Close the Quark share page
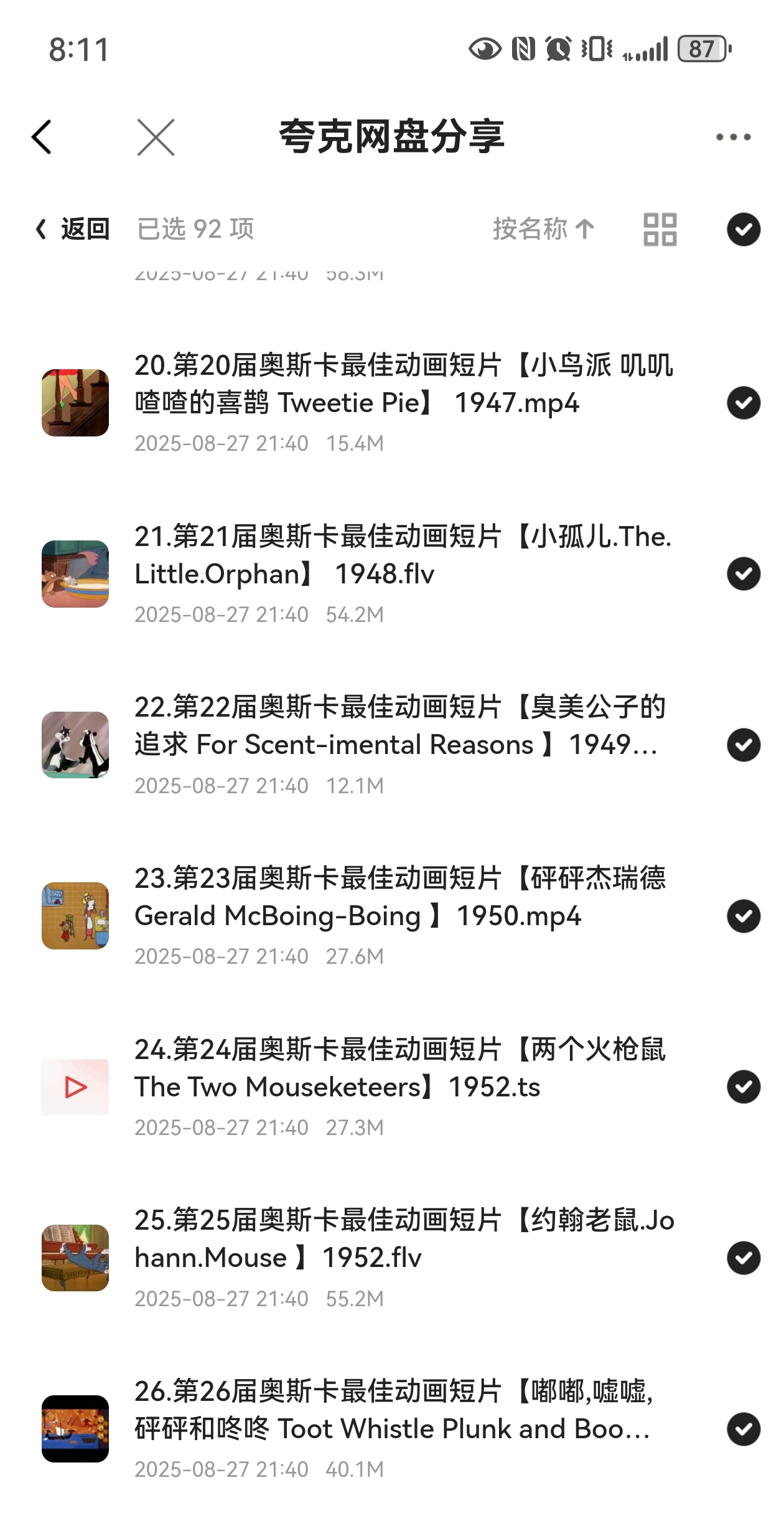This screenshot has height=1531, width=784. click(x=156, y=137)
